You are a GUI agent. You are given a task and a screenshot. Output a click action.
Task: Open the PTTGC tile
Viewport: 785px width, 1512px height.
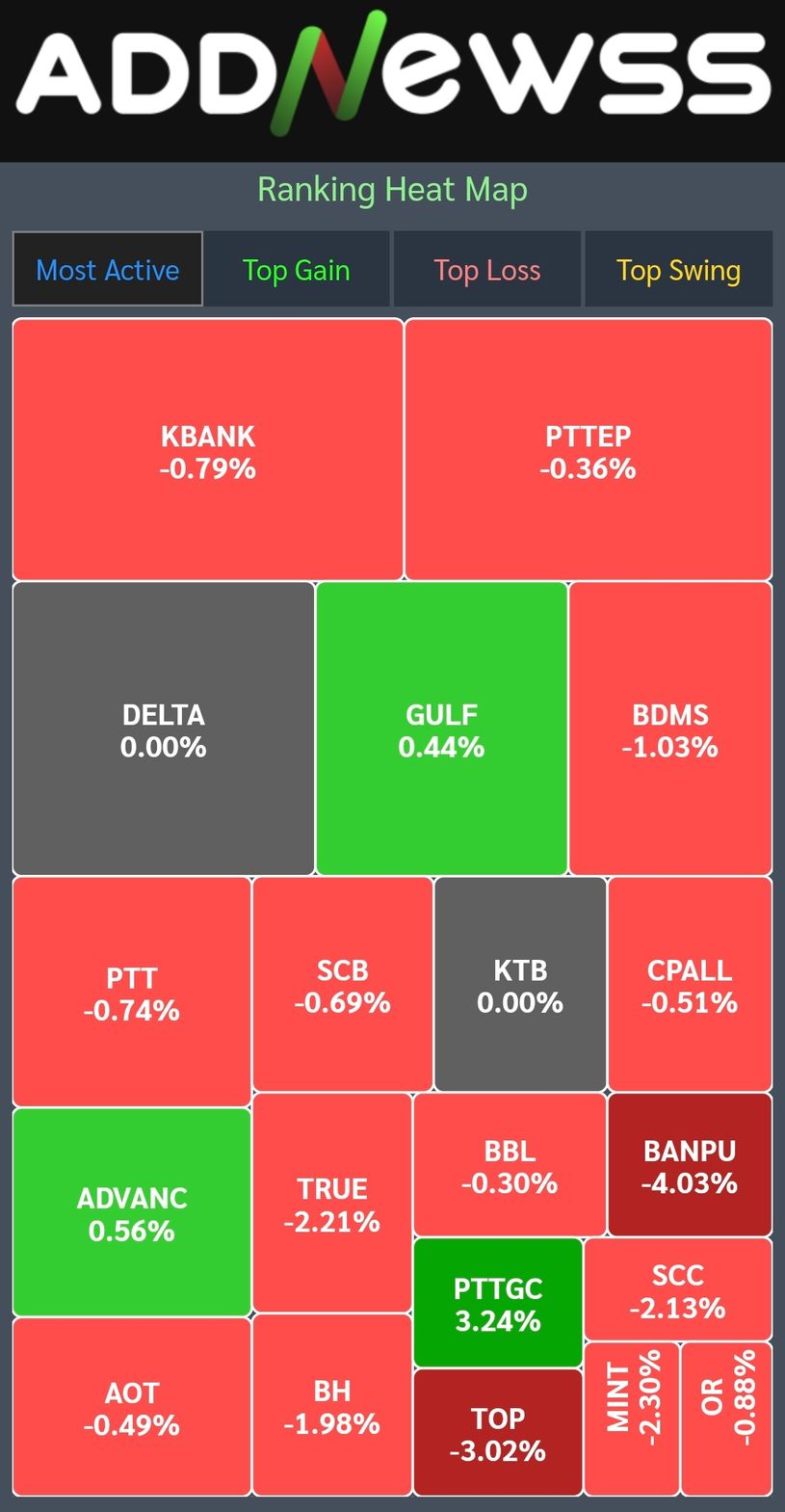point(498,1303)
